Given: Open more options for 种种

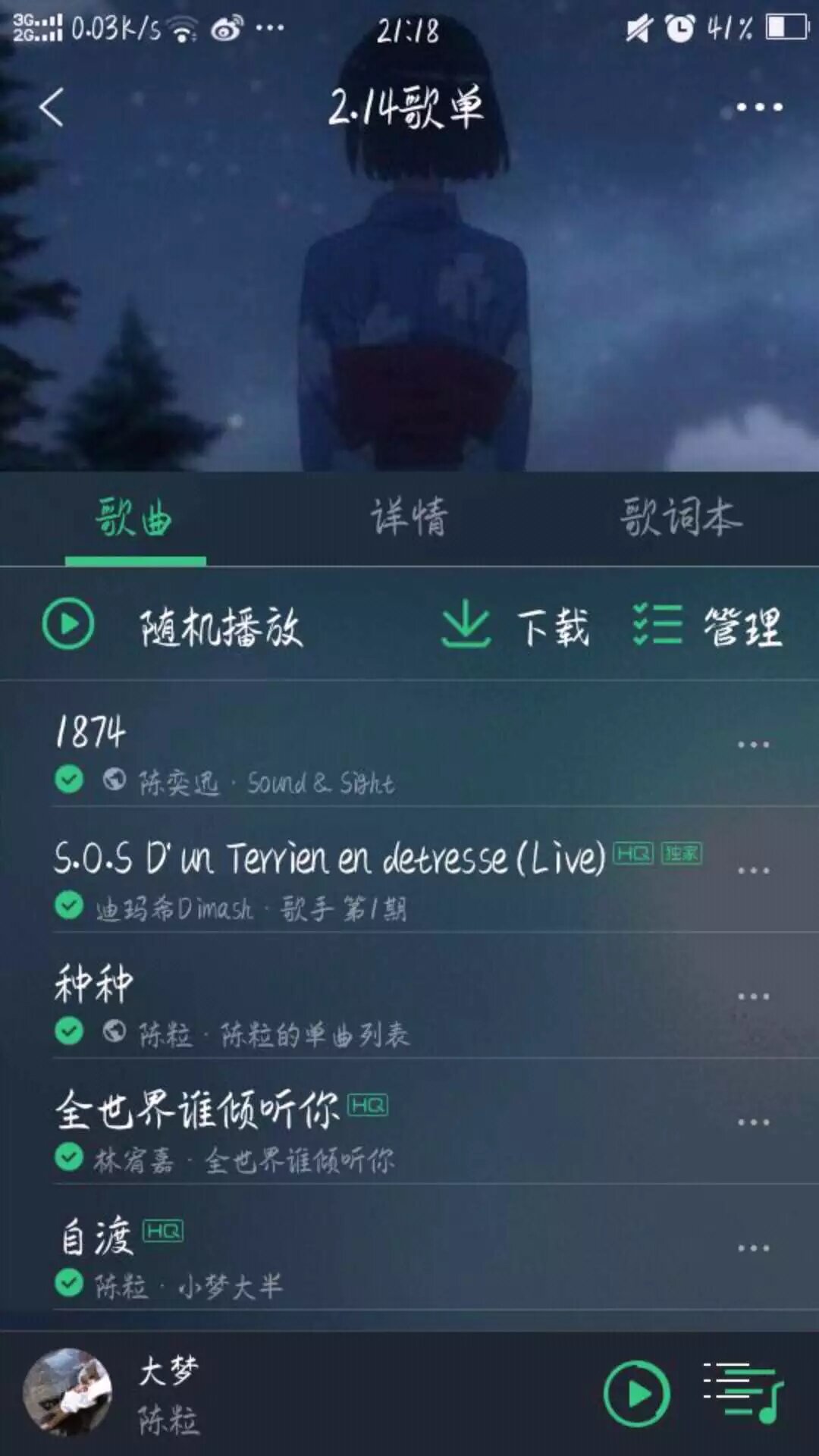Looking at the screenshot, I should (x=753, y=996).
